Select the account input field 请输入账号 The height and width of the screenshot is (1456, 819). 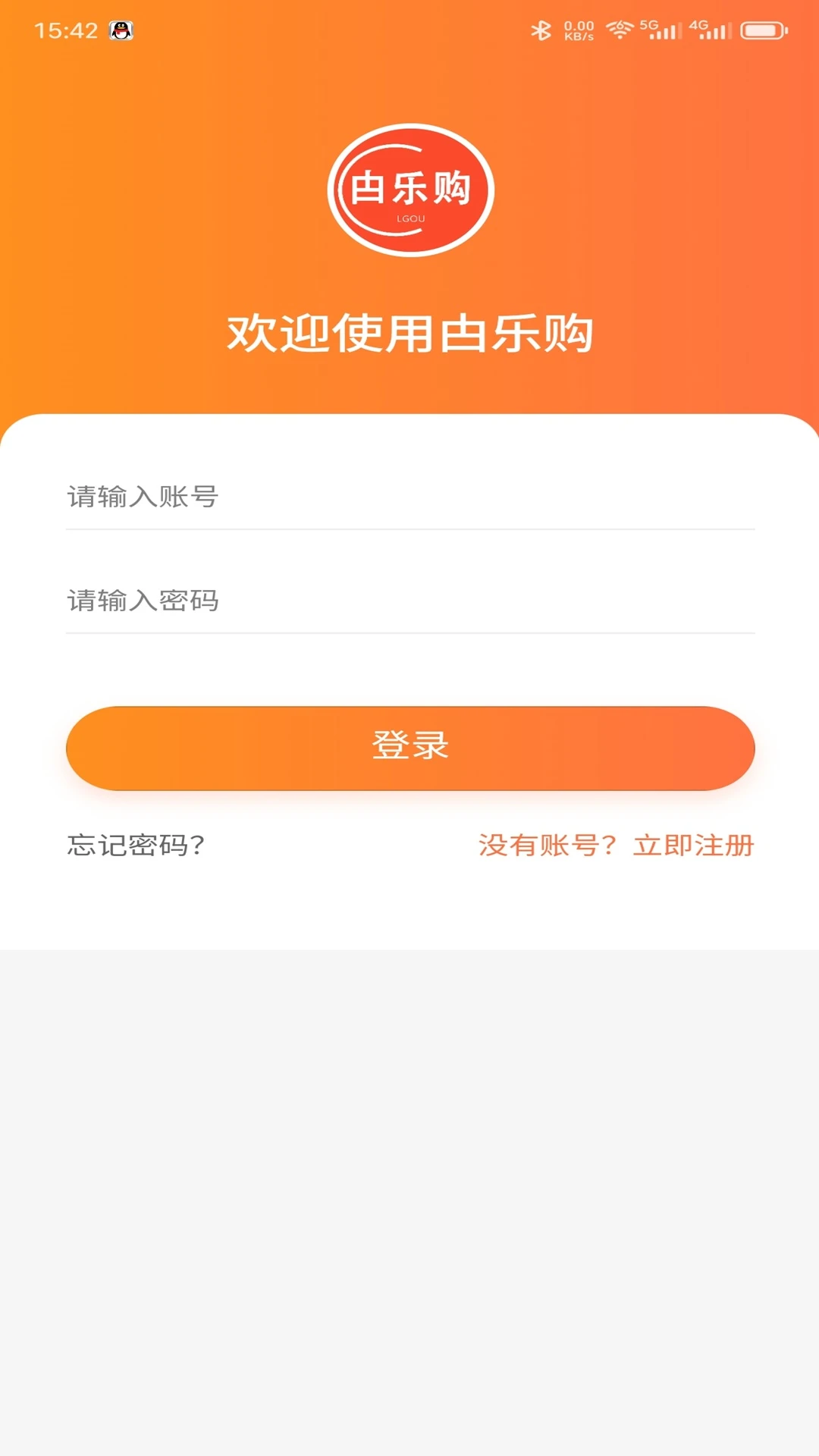[x=303, y=497]
